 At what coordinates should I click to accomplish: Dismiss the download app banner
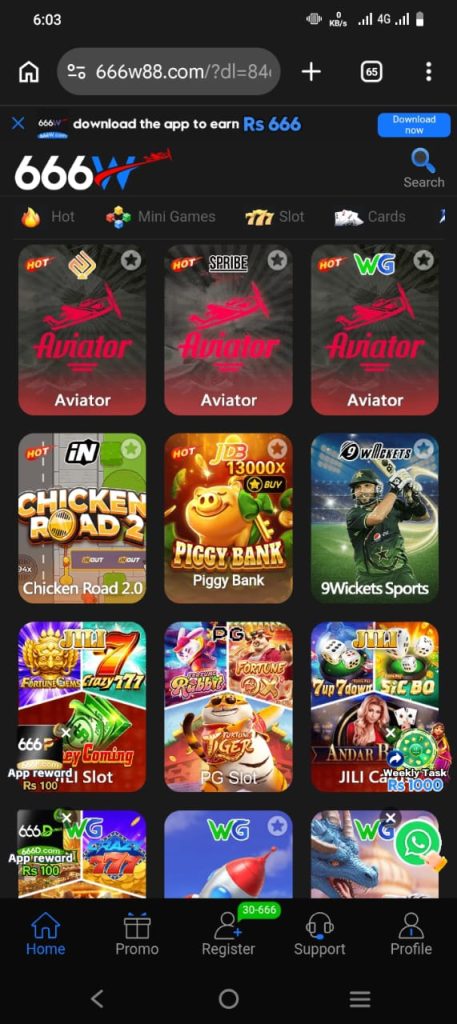click(18, 123)
